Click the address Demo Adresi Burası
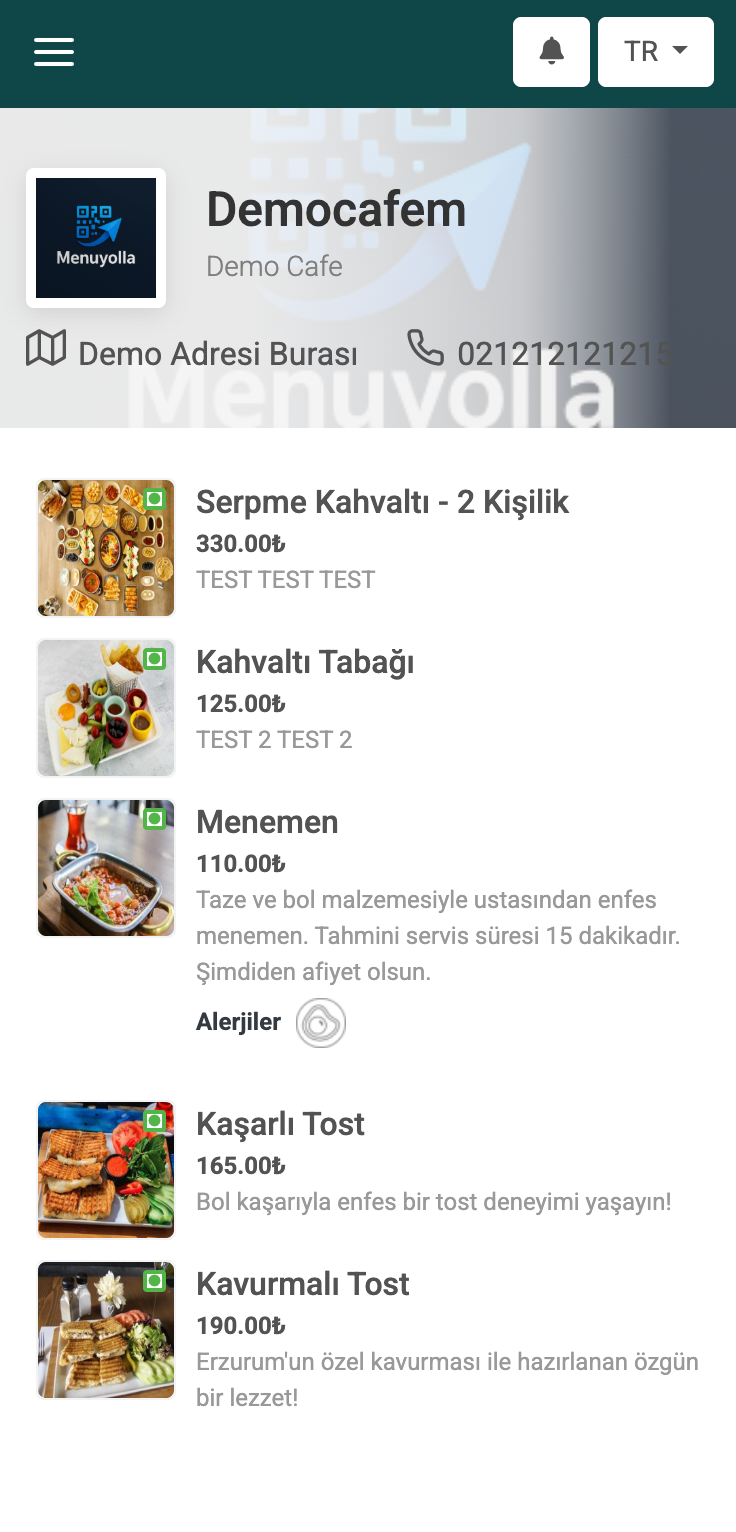 click(218, 353)
